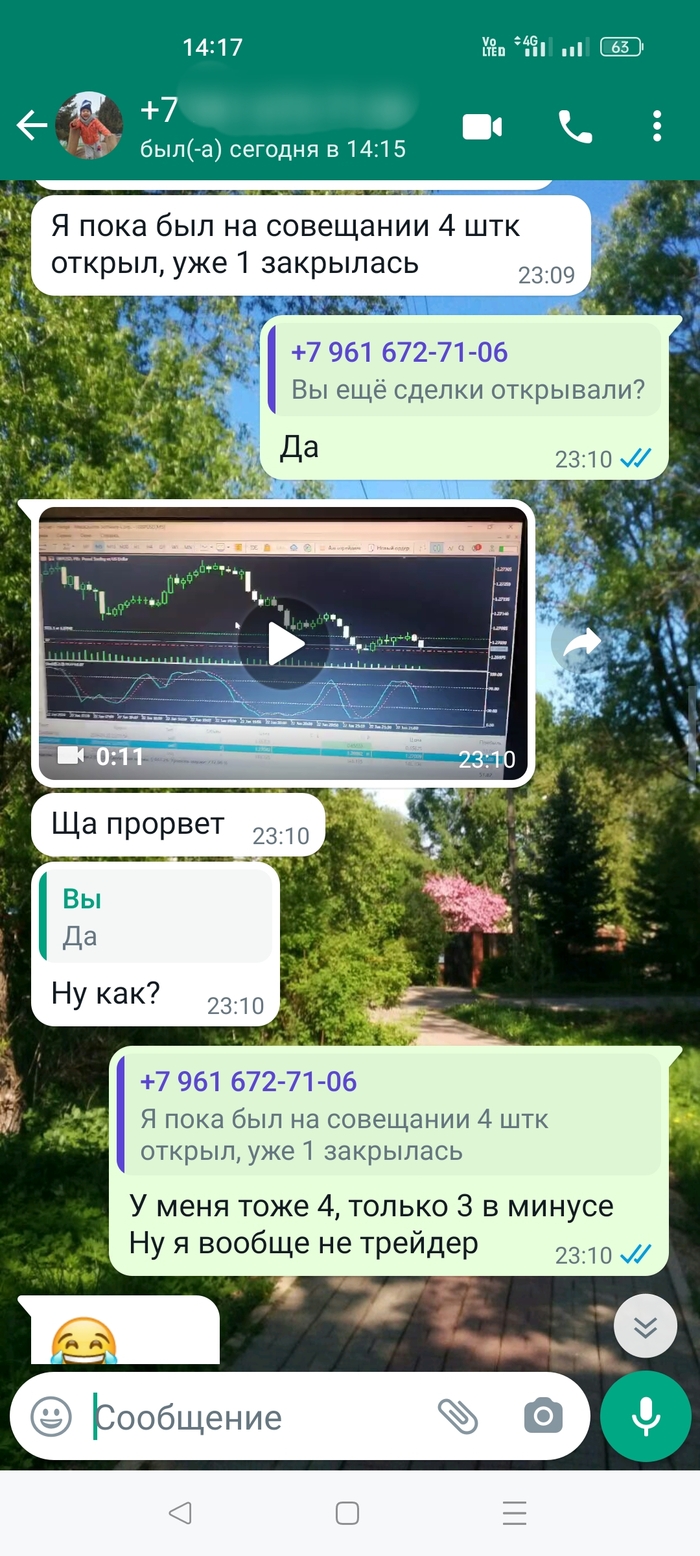Image resolution: width=700 pixels, height=1556 pixels.
Task: Start a voice call
Action: (x=575, y=127)
